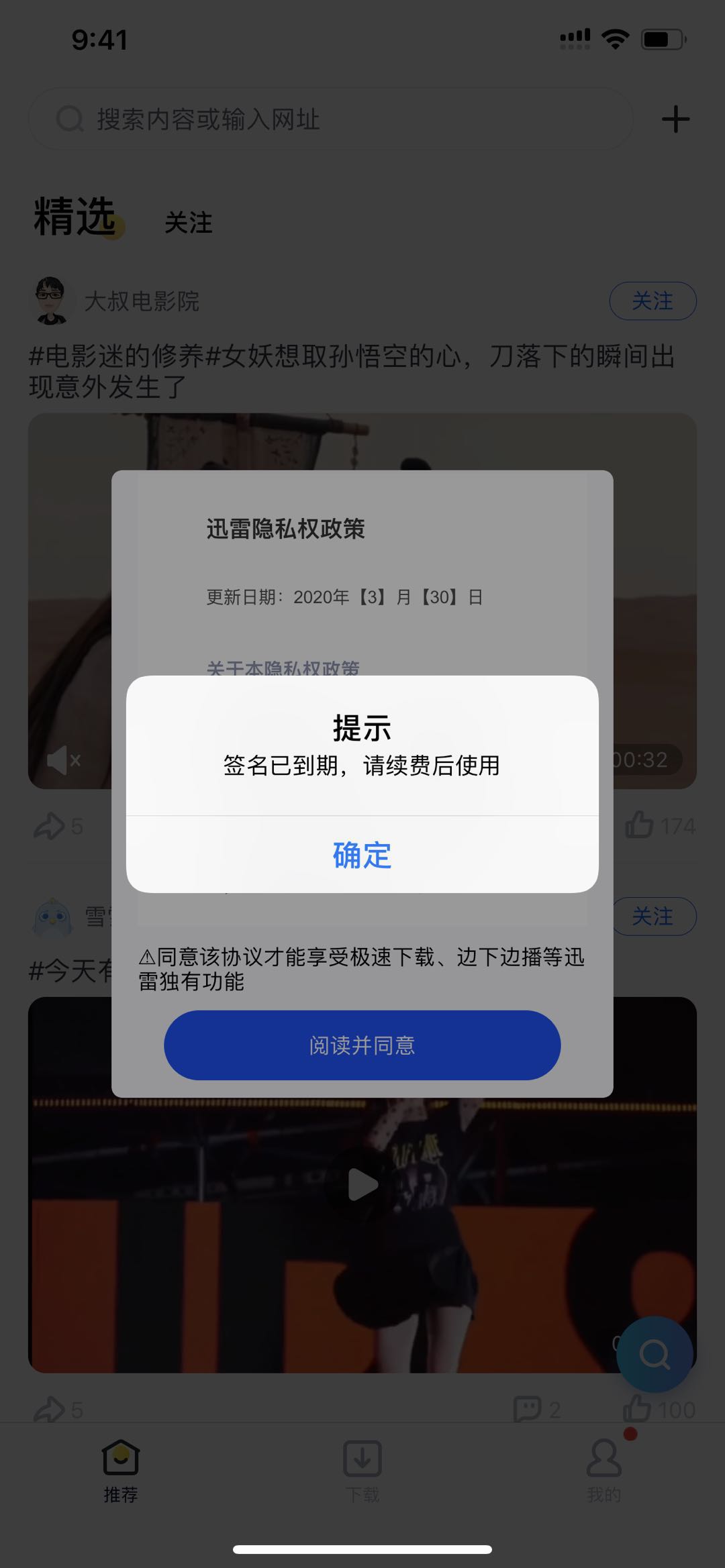Confirm the alert by tapping 确定

point(362,855)
